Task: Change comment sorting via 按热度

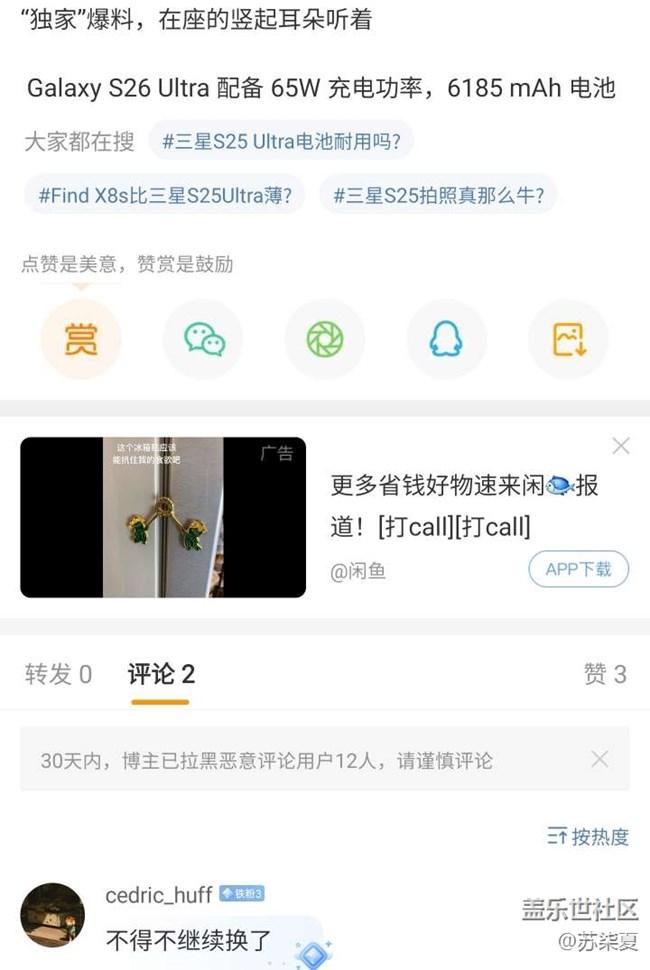Action: point(589,836)
